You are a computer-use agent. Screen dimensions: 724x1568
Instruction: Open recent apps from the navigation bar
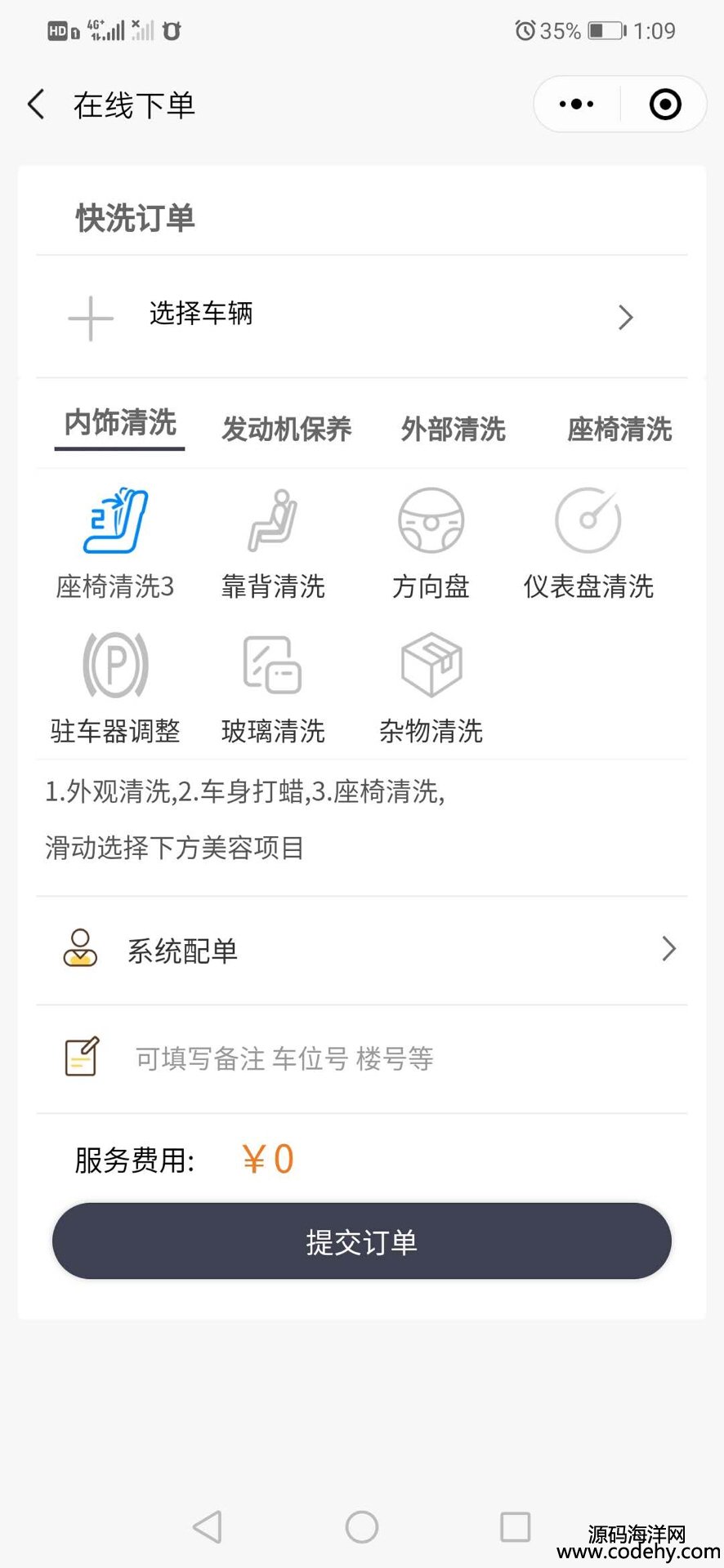point(516,1526)
